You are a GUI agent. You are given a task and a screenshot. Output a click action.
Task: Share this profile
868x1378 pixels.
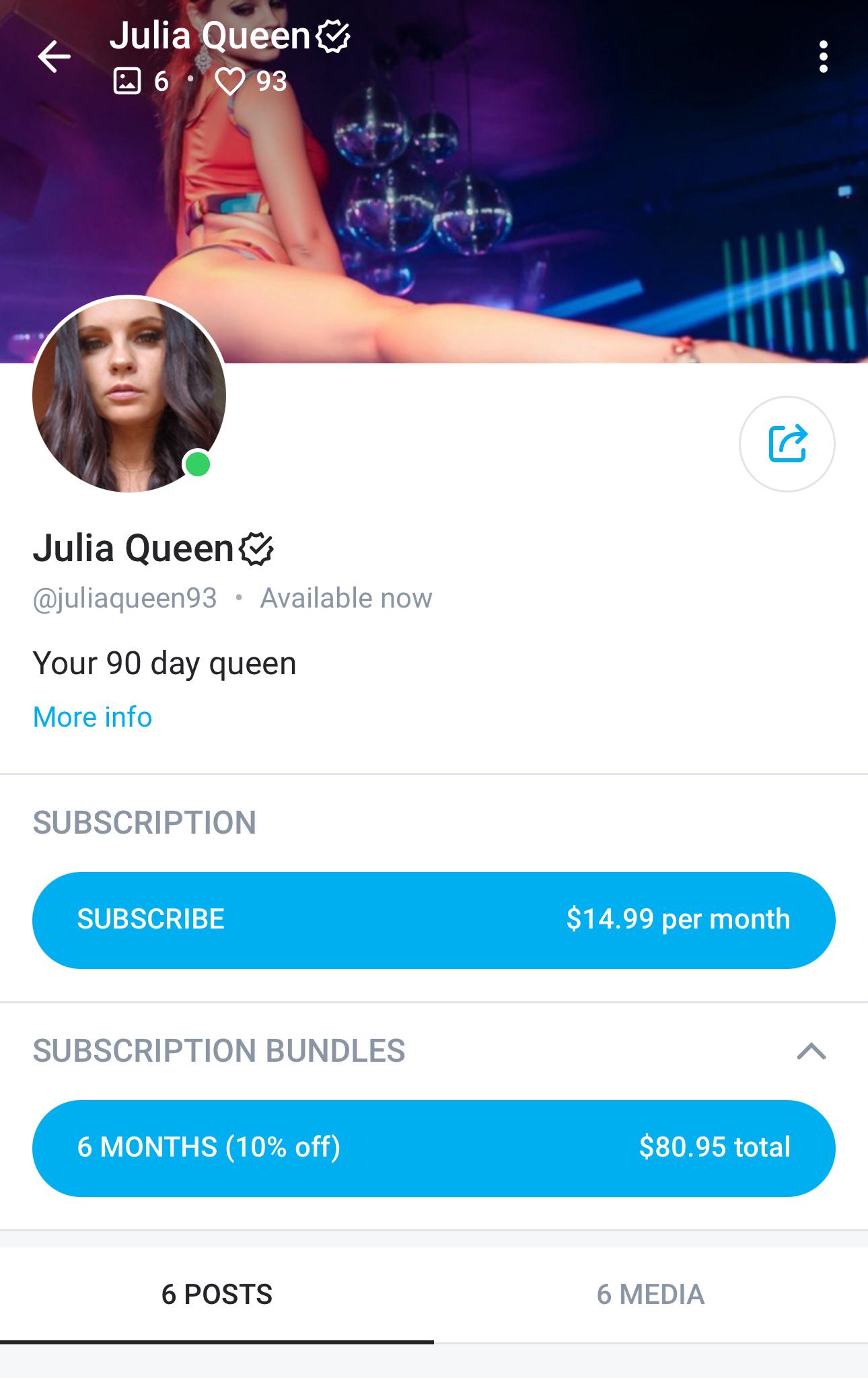(x=787, y=444)
